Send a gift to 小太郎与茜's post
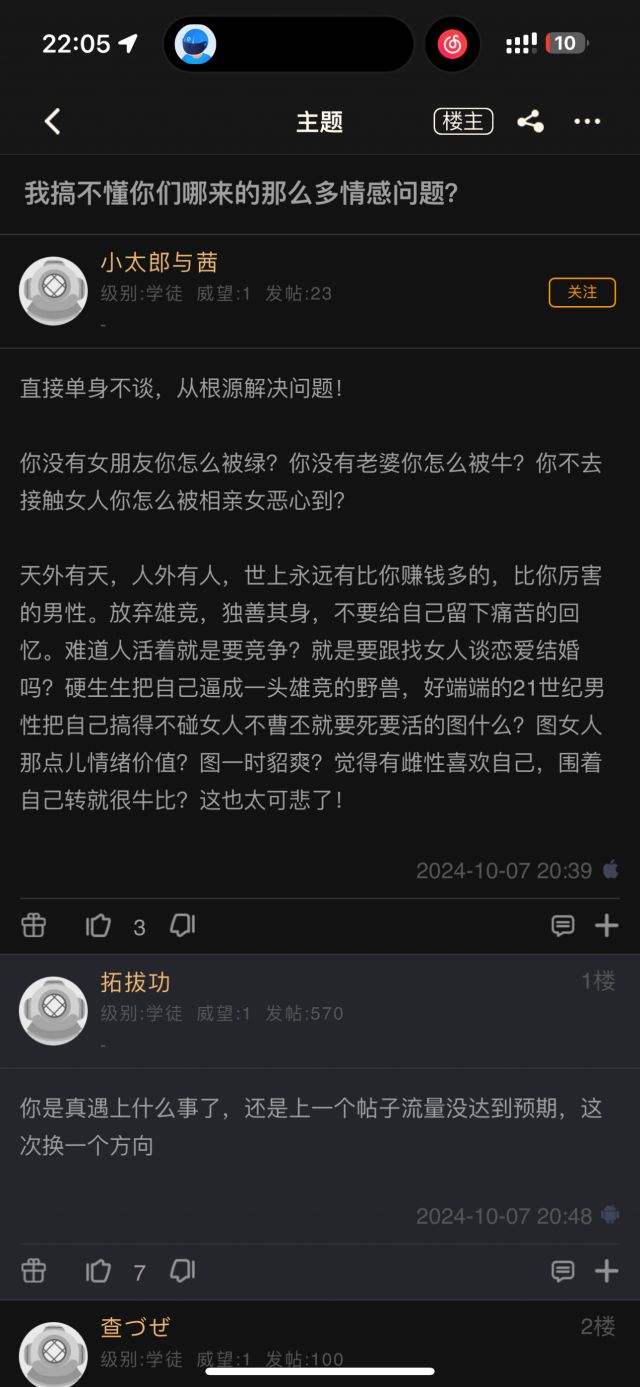Screen dimensions: 640x1387 34,926
